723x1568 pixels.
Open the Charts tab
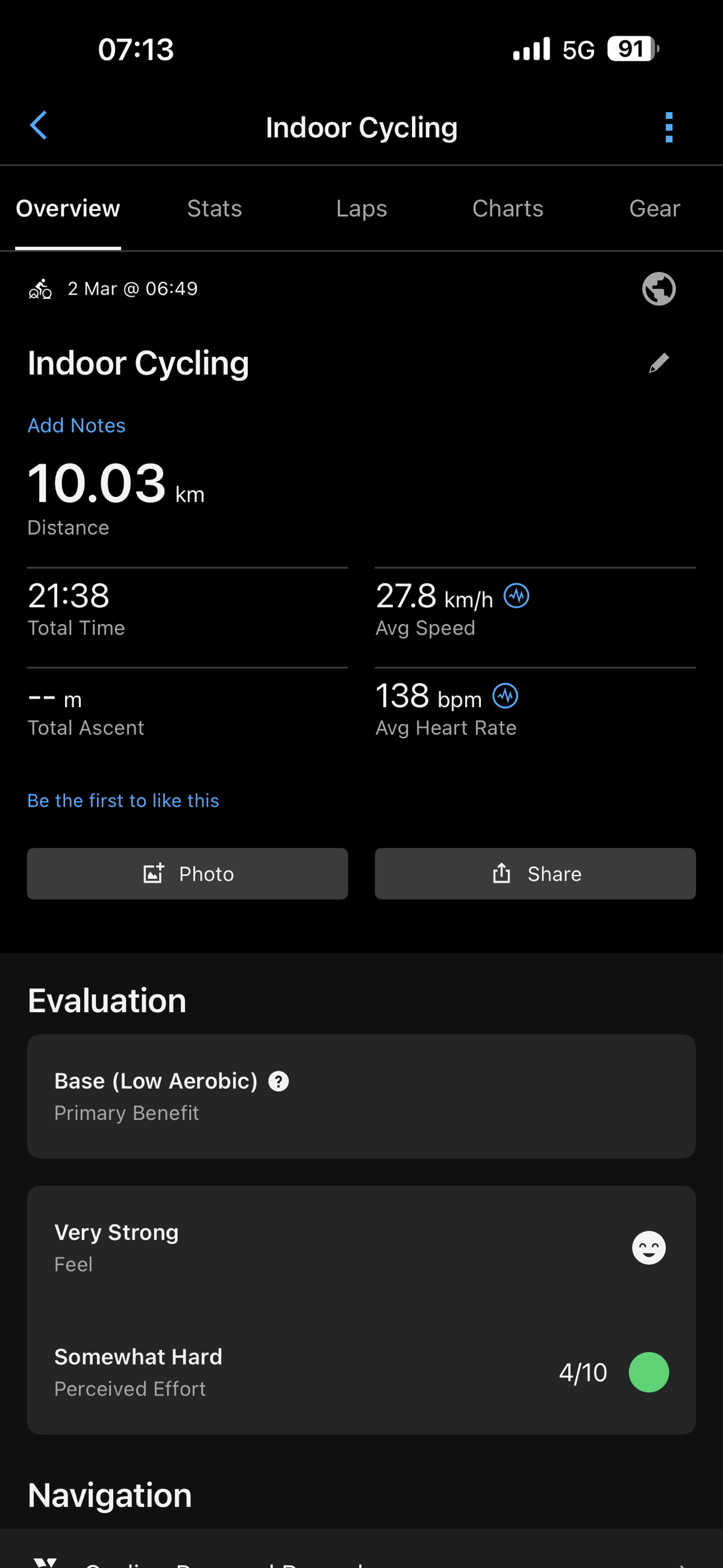pos(507,209)
